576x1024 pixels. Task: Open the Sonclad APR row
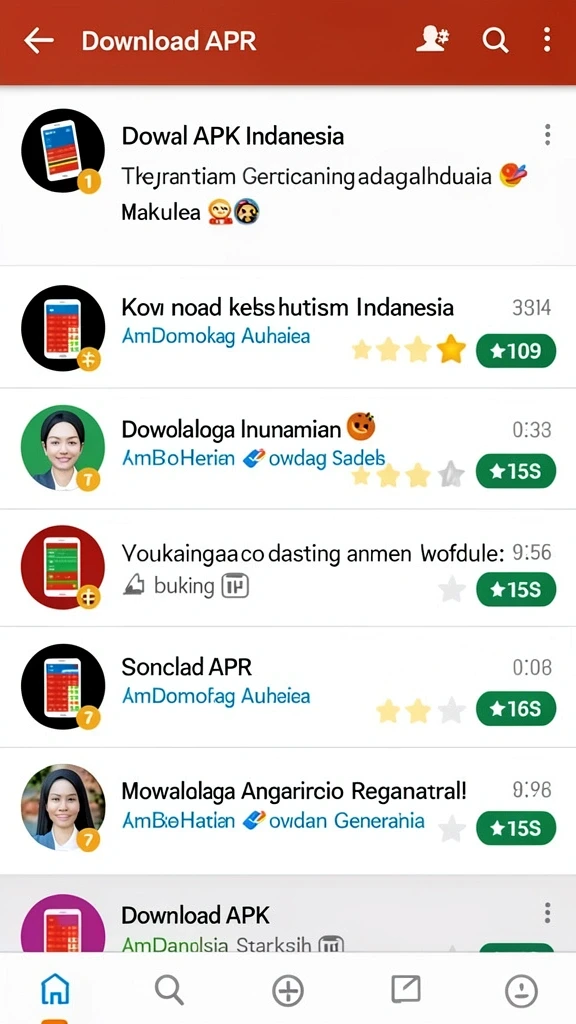[288, 687]
